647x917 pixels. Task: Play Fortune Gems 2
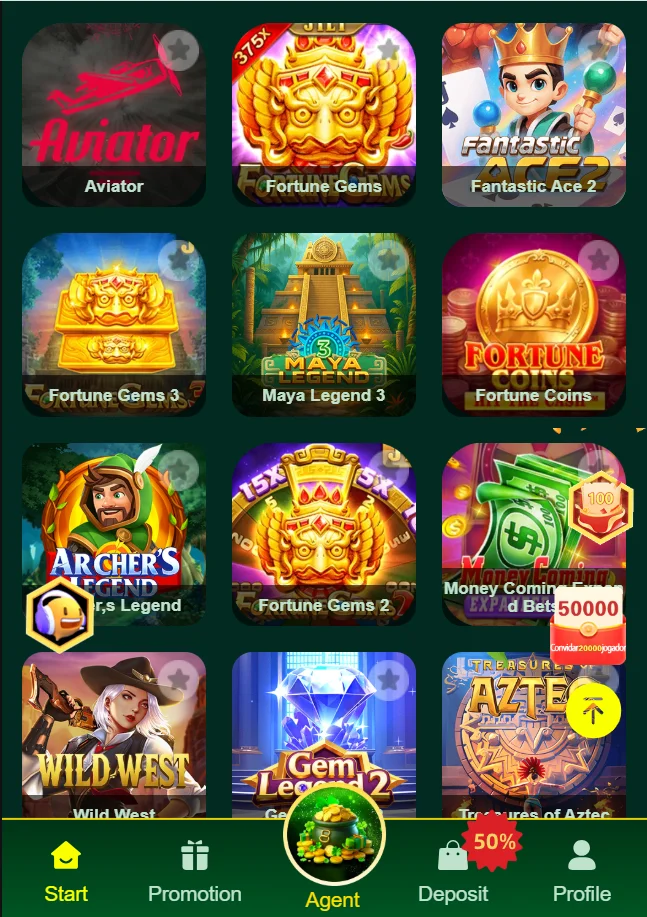323,535
